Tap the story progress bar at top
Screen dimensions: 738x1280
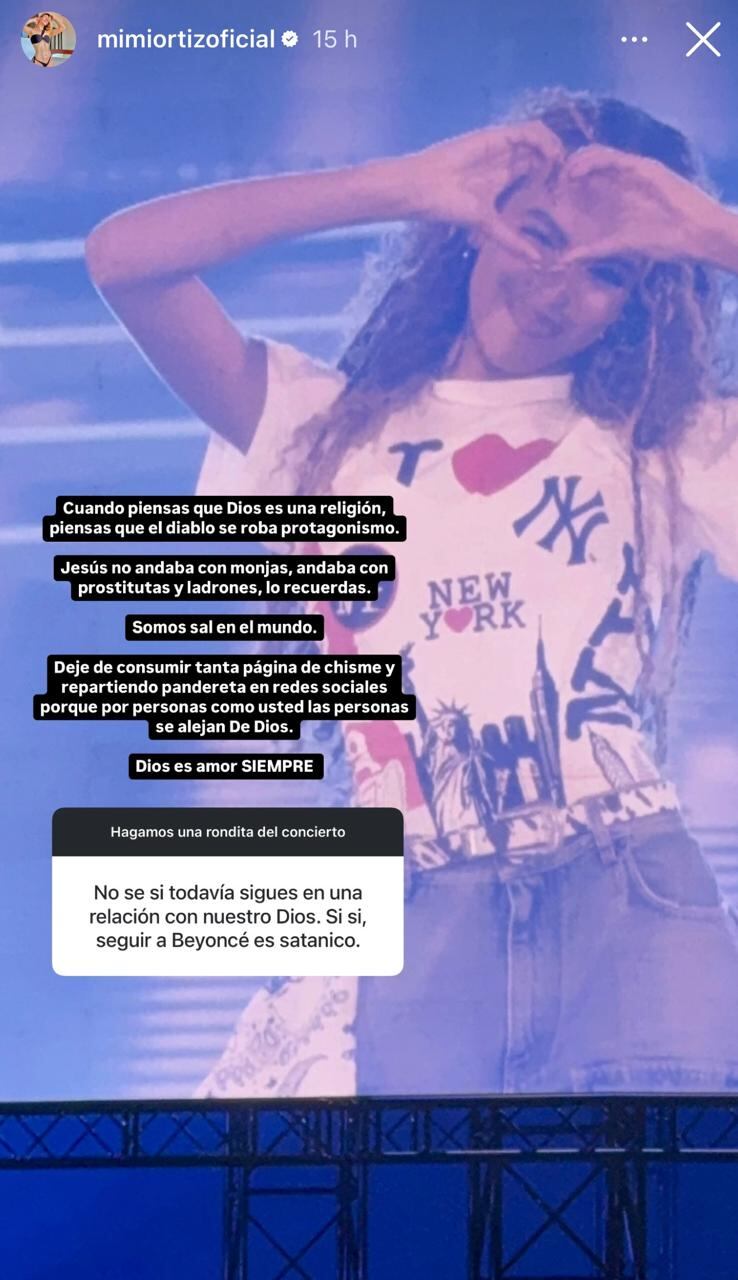(x=369, y=5)
